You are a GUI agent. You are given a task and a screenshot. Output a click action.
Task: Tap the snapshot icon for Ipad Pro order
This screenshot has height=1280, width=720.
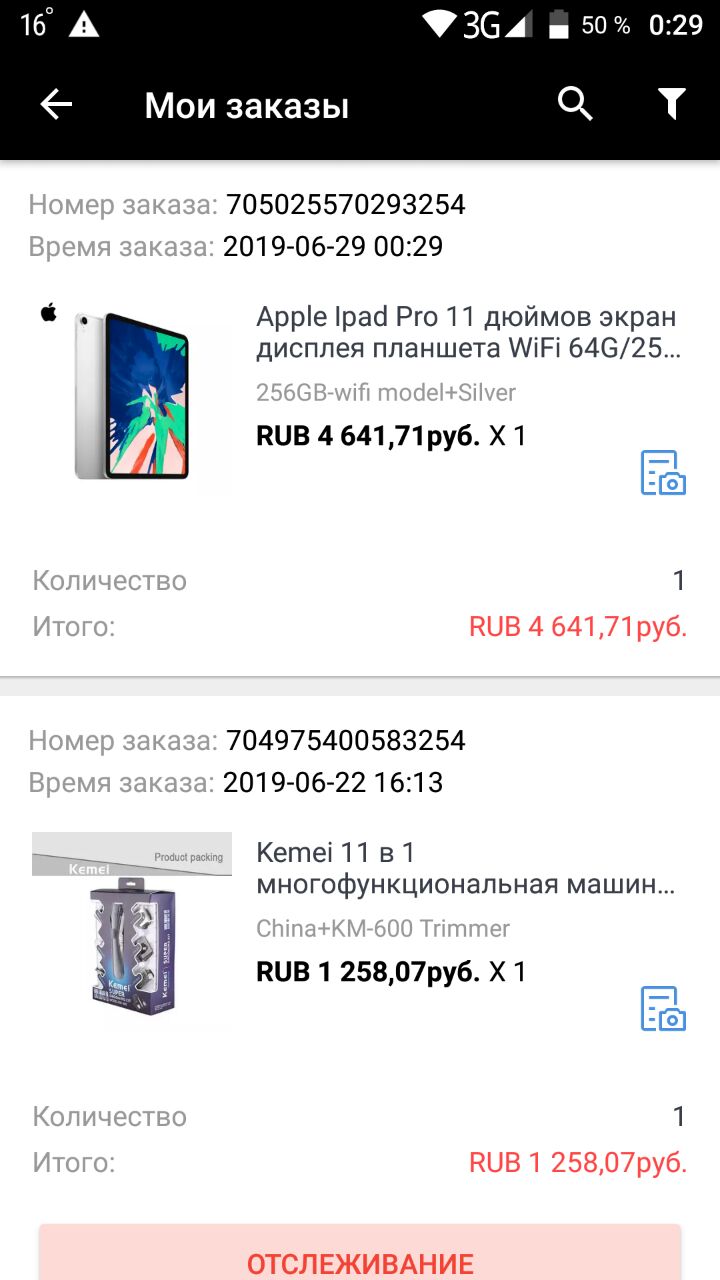pos(663,472)
